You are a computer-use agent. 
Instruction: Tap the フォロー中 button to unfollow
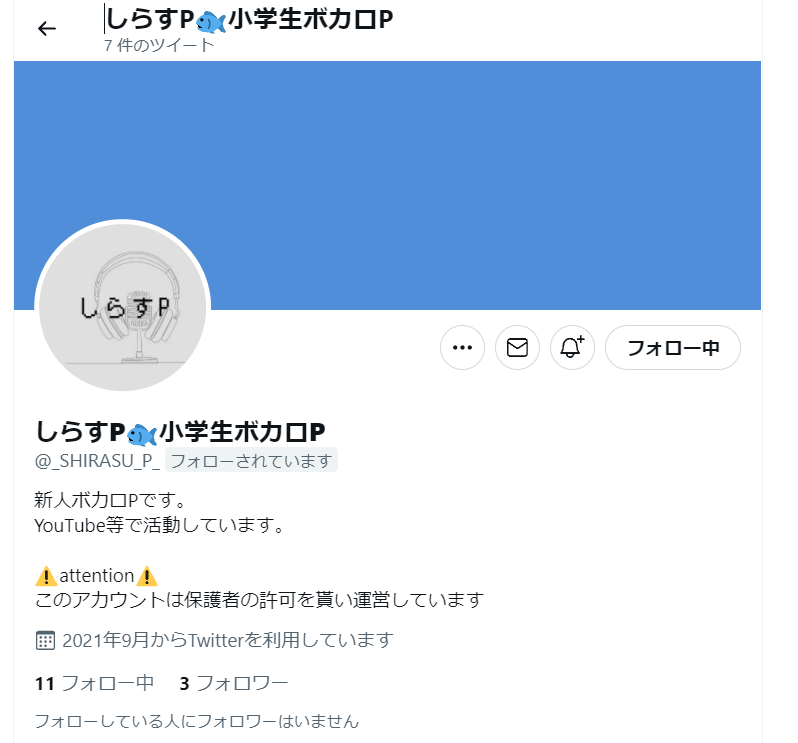click(672, 348)
